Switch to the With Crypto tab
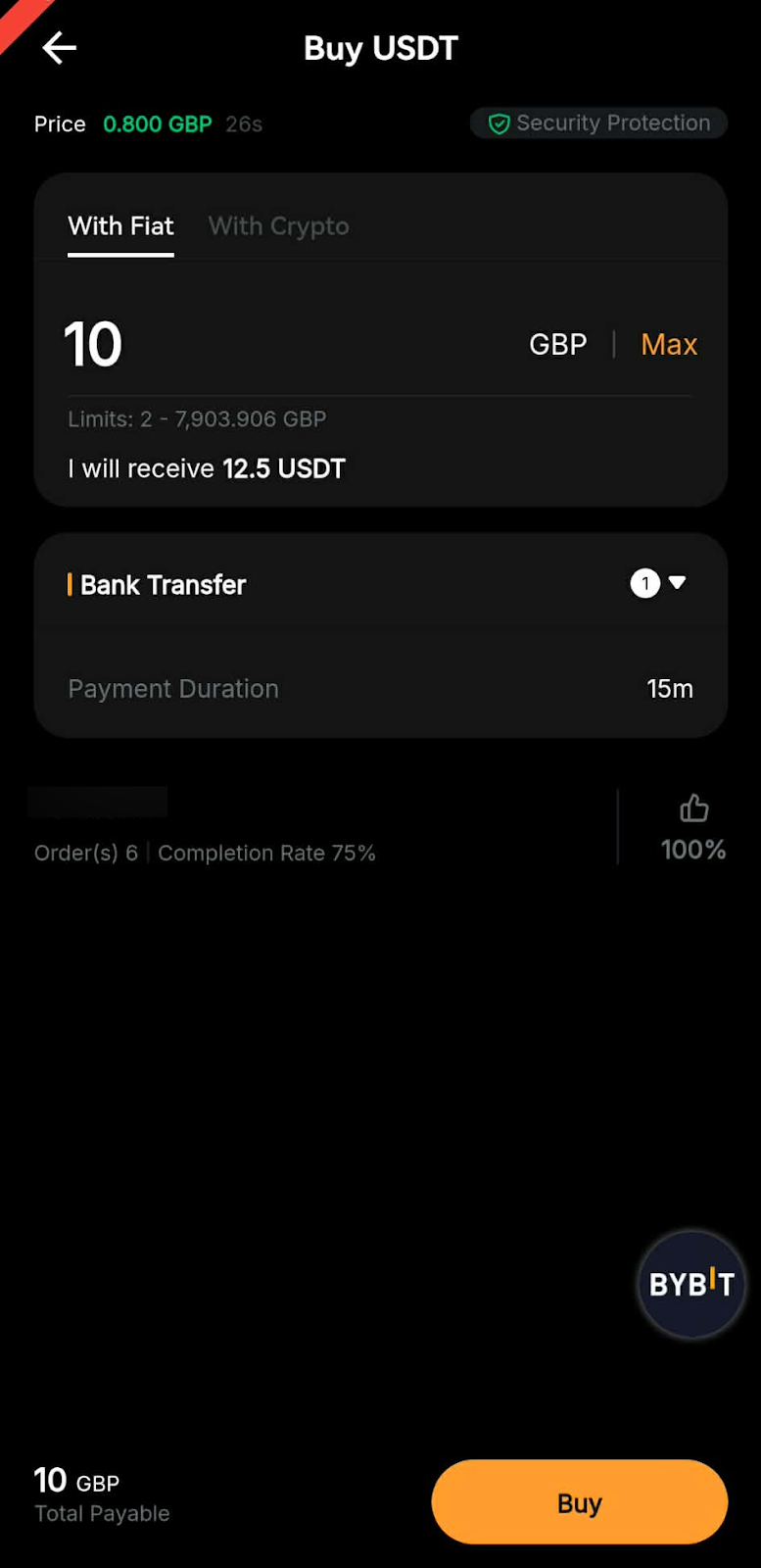761x1568 pixels. coord(278,226)
